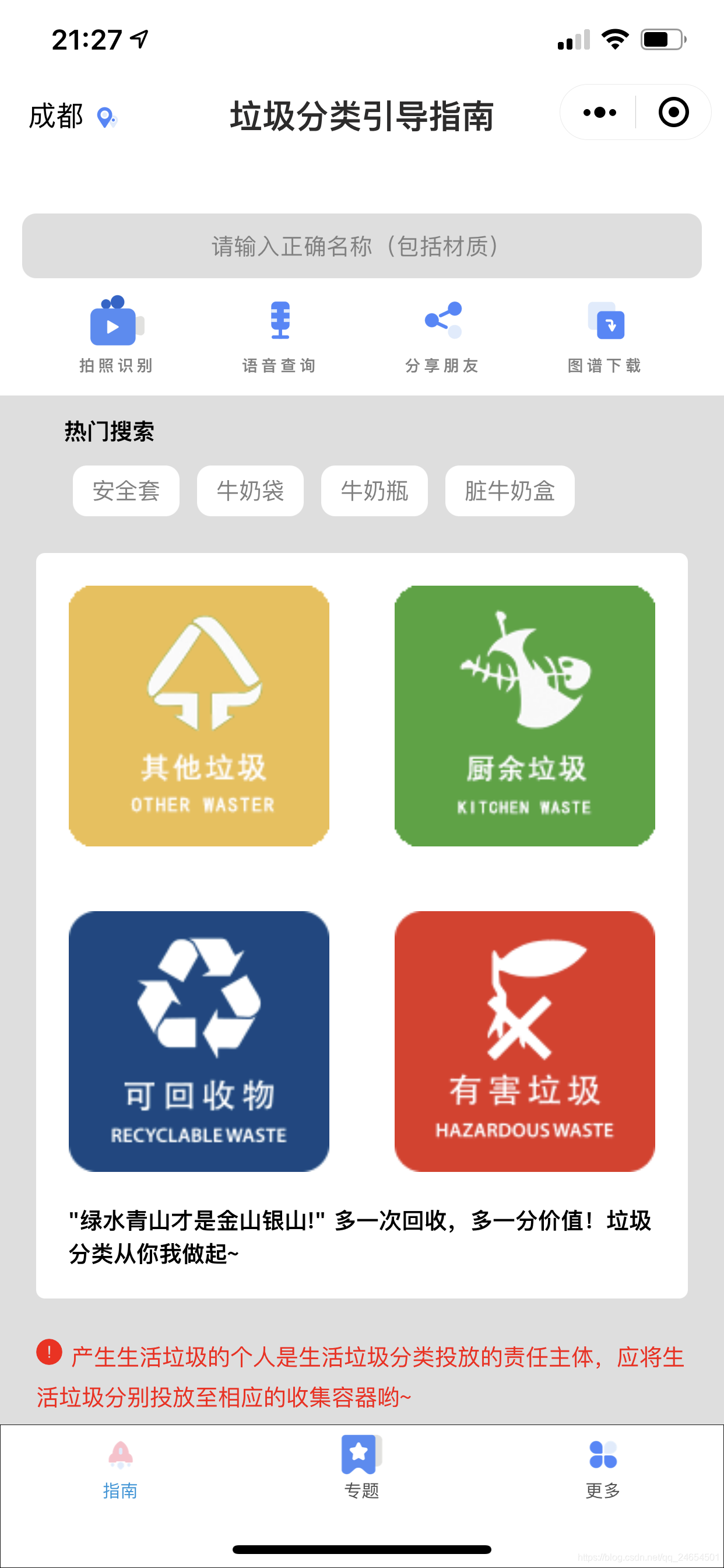Open 拍照识别 photo recognition
Screen dimensions: 724x1568
pyautogui.click(x=116, y=335)
